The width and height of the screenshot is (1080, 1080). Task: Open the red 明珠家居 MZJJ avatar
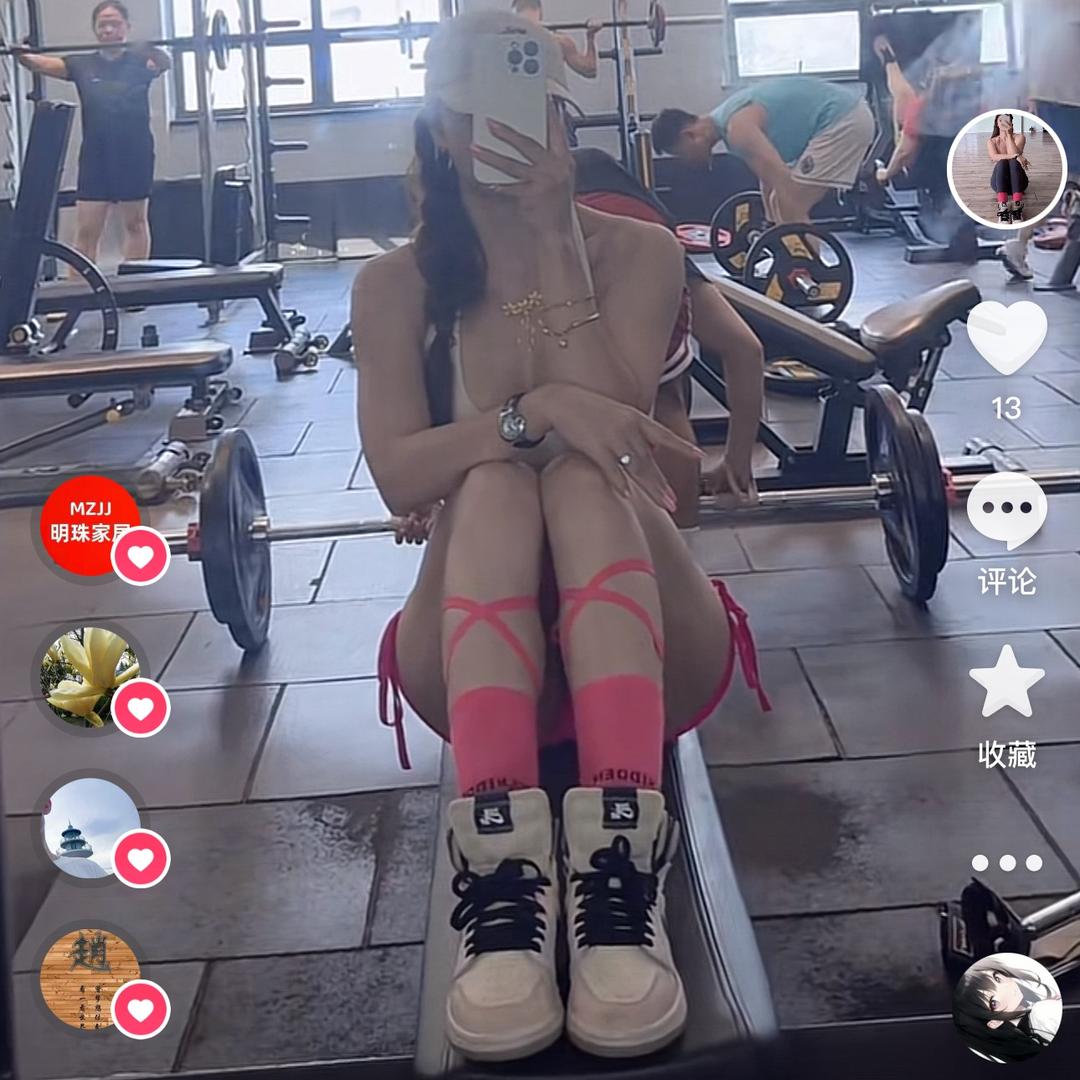88,527
